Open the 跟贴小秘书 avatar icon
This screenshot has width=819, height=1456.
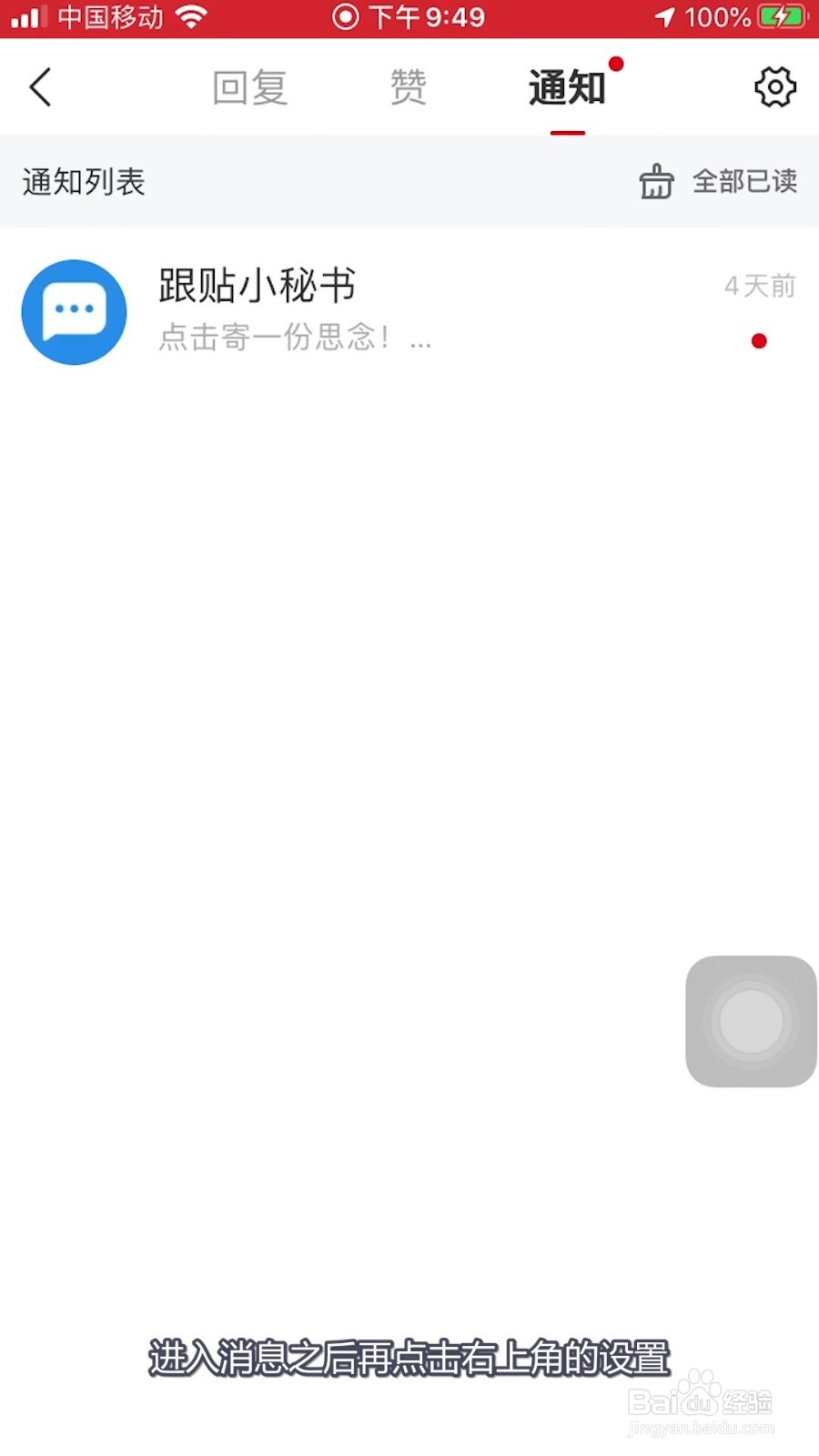point(74,311)
